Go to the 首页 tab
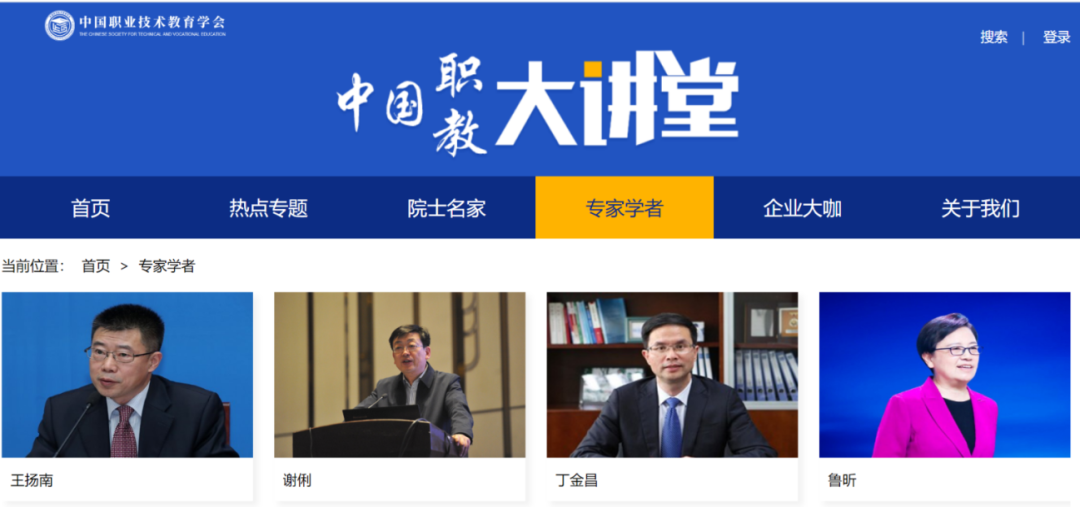 [90, 208]
